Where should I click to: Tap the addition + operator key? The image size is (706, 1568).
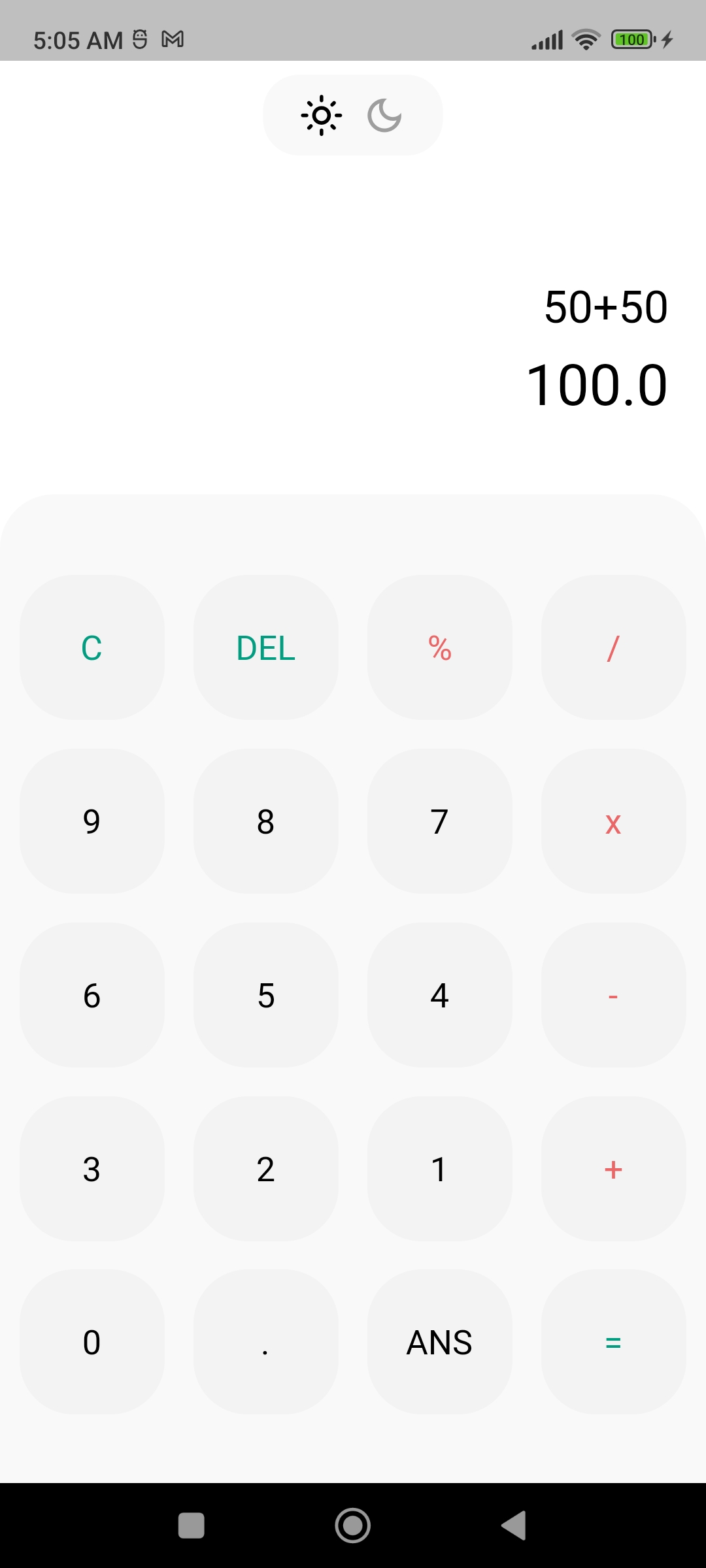coord(613,1169)
